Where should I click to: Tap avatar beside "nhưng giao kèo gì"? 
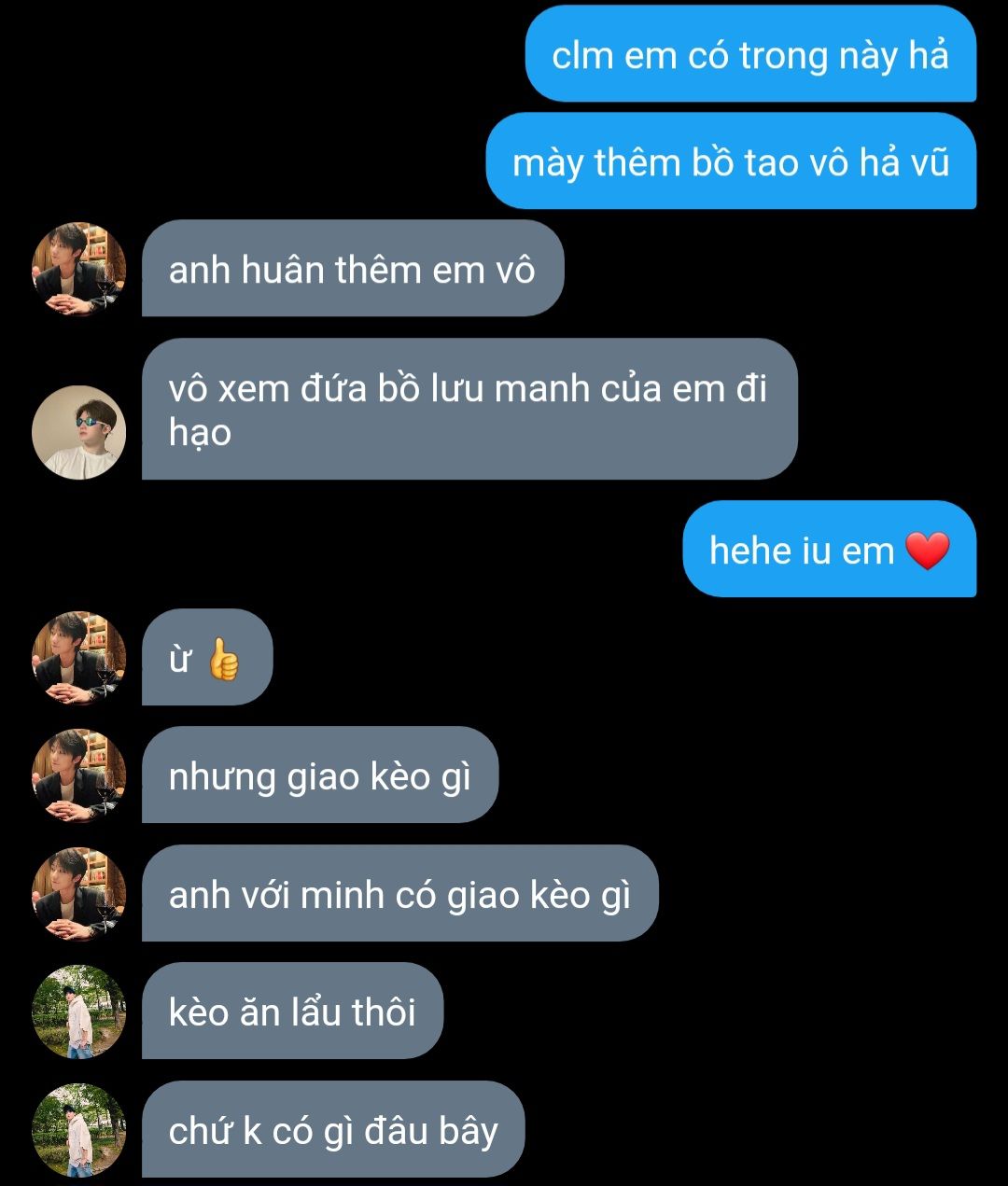click(x=78, y=775)
